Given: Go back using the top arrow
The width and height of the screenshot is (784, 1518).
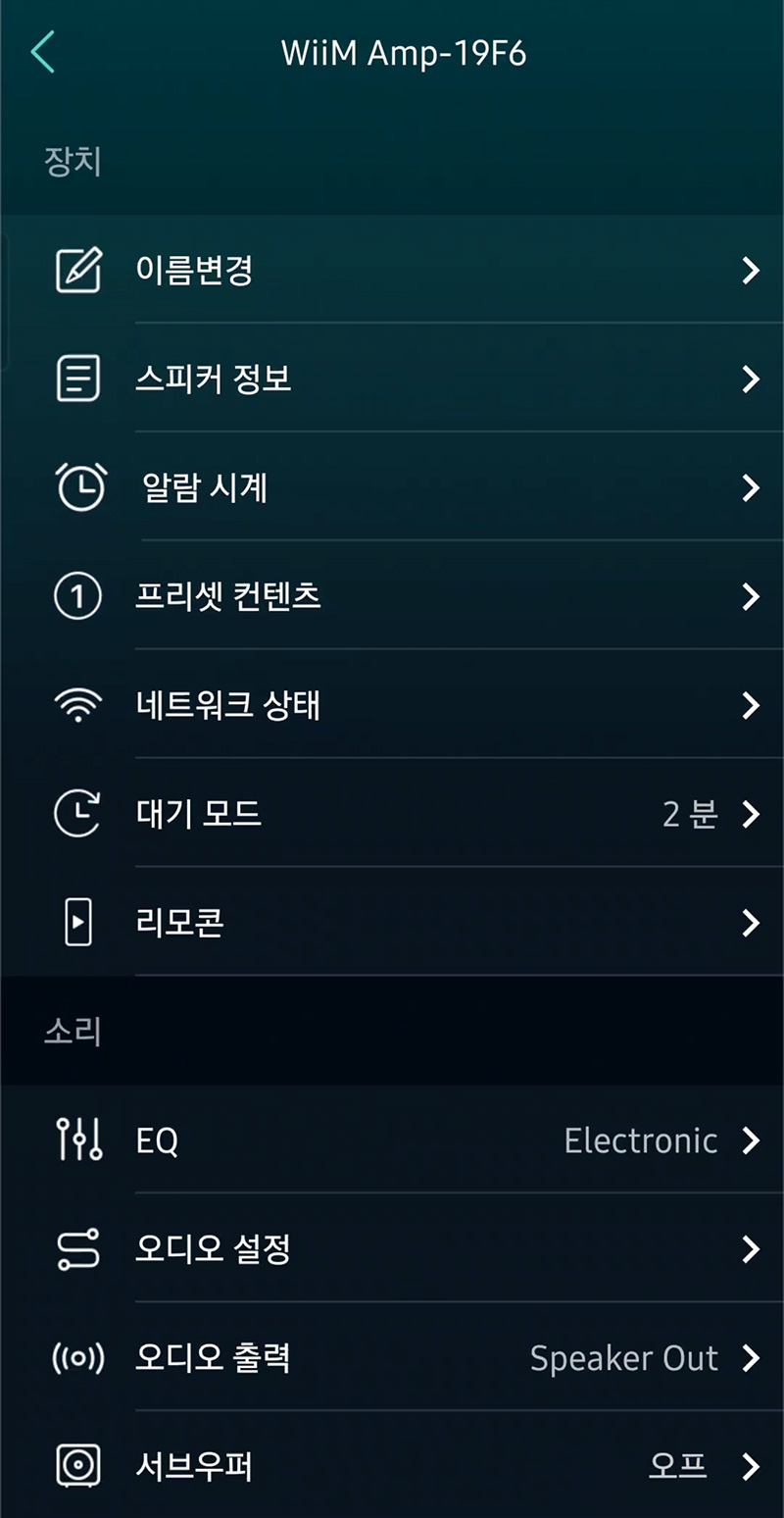Looking at the screenshot, I should pyautogui.click(x=43, y=53).
